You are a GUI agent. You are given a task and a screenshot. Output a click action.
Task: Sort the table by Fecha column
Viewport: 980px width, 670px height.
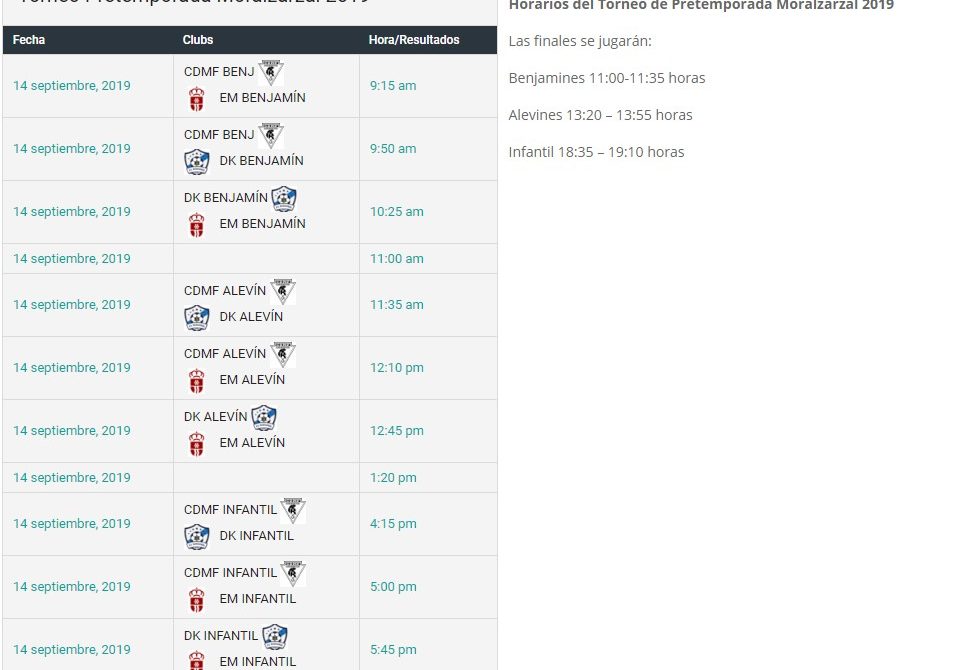click(x=29, y=40)
